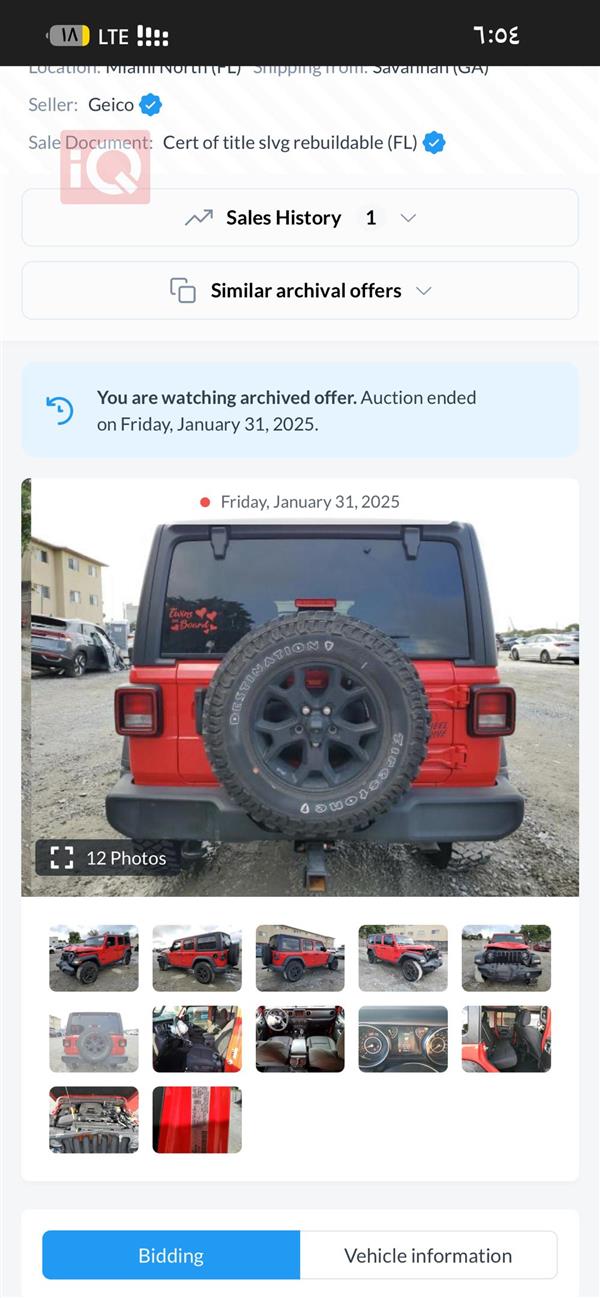Open fourth thumbnail with damaged front wheel

(x=403, y=958)
